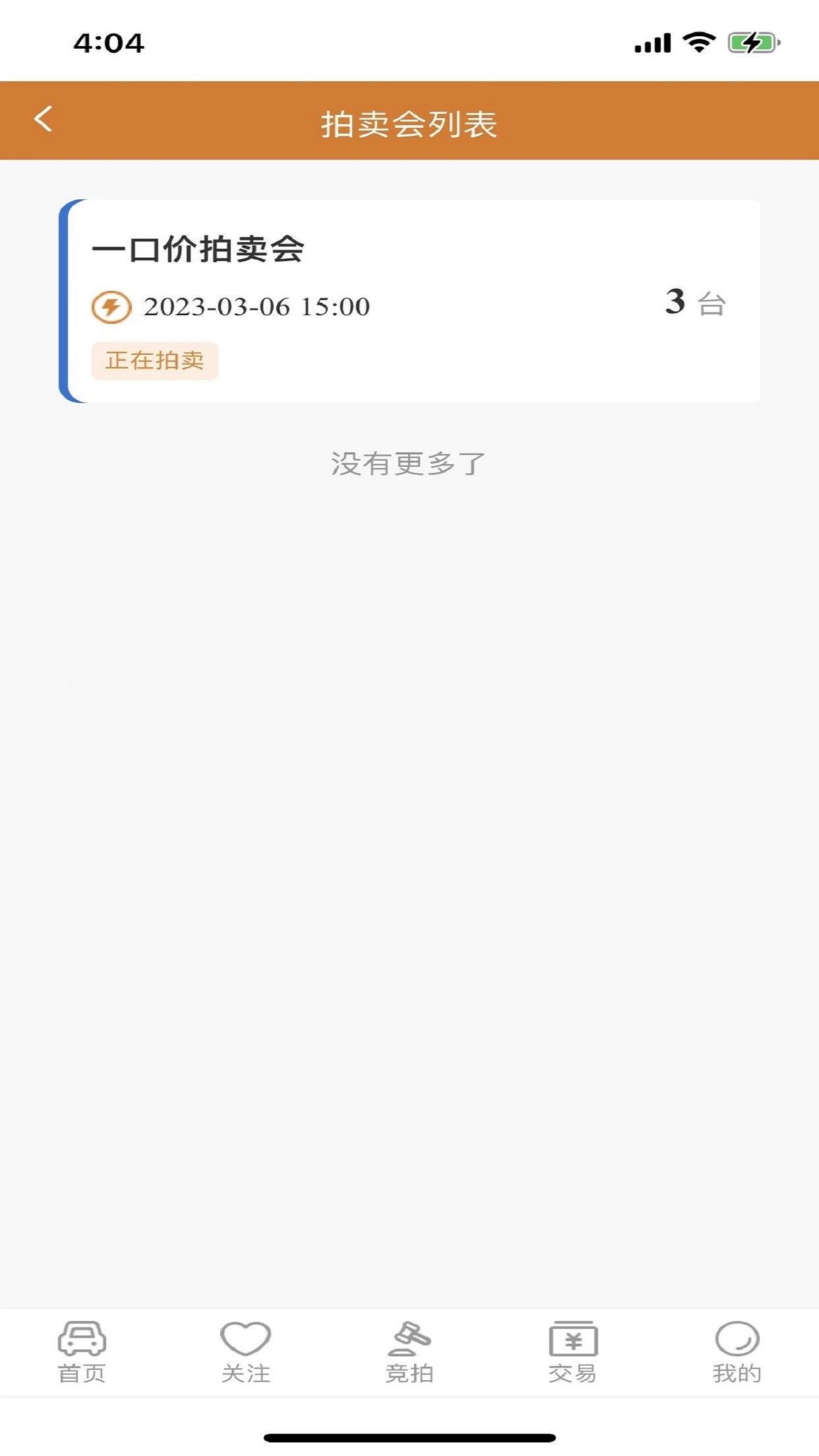
Task: Tap the ¥ transaction icon for 交易
Action: click(x=572, y=1337)
